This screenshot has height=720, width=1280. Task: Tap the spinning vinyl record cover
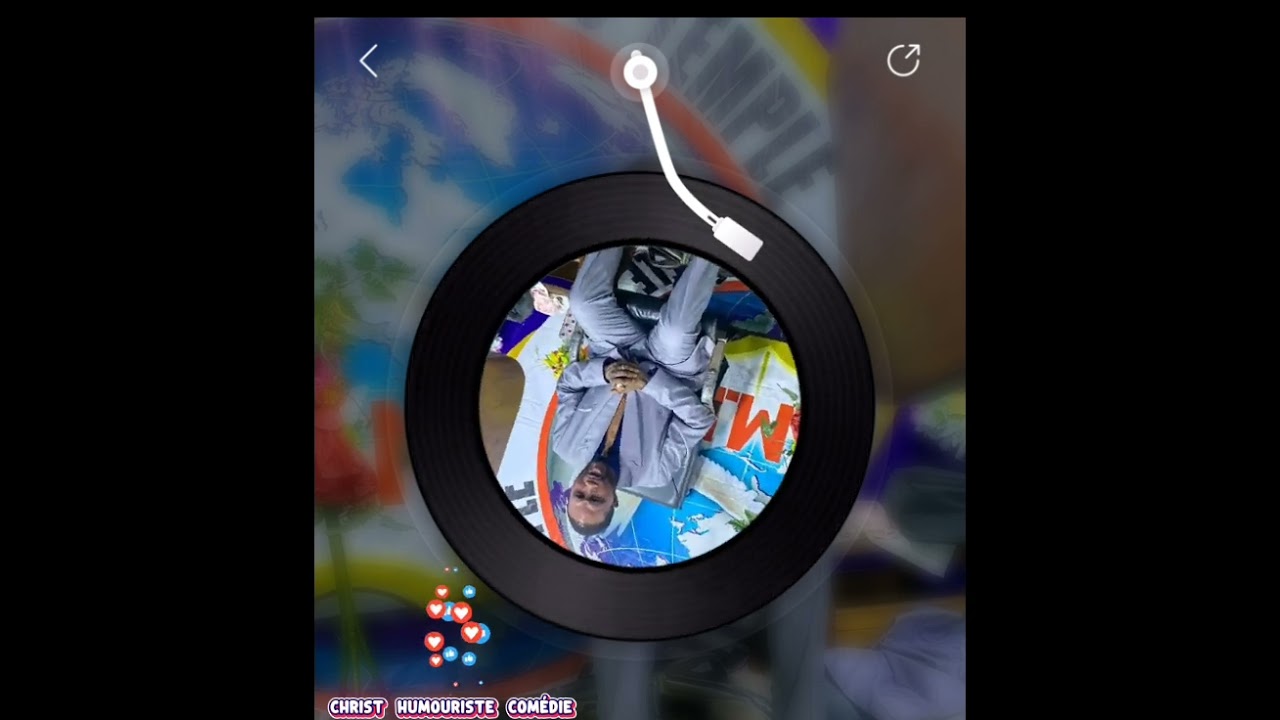pos(640,405)
